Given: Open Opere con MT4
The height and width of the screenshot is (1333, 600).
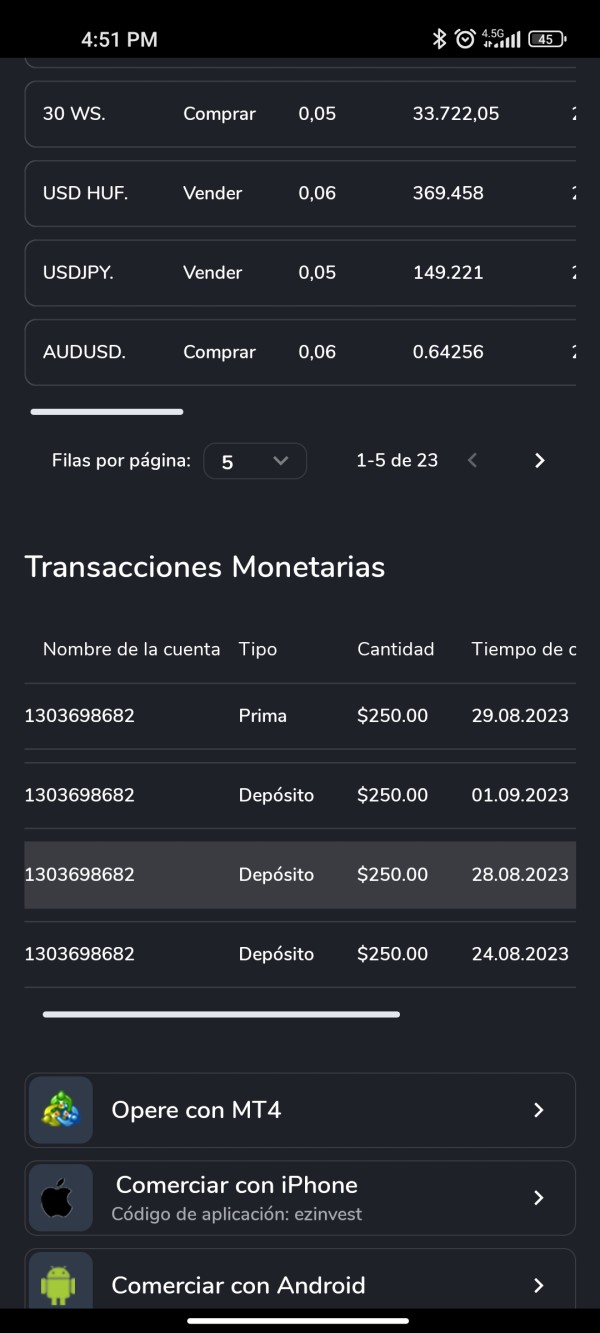Looking at the screenshot, I should click(x=300, y=1110).
